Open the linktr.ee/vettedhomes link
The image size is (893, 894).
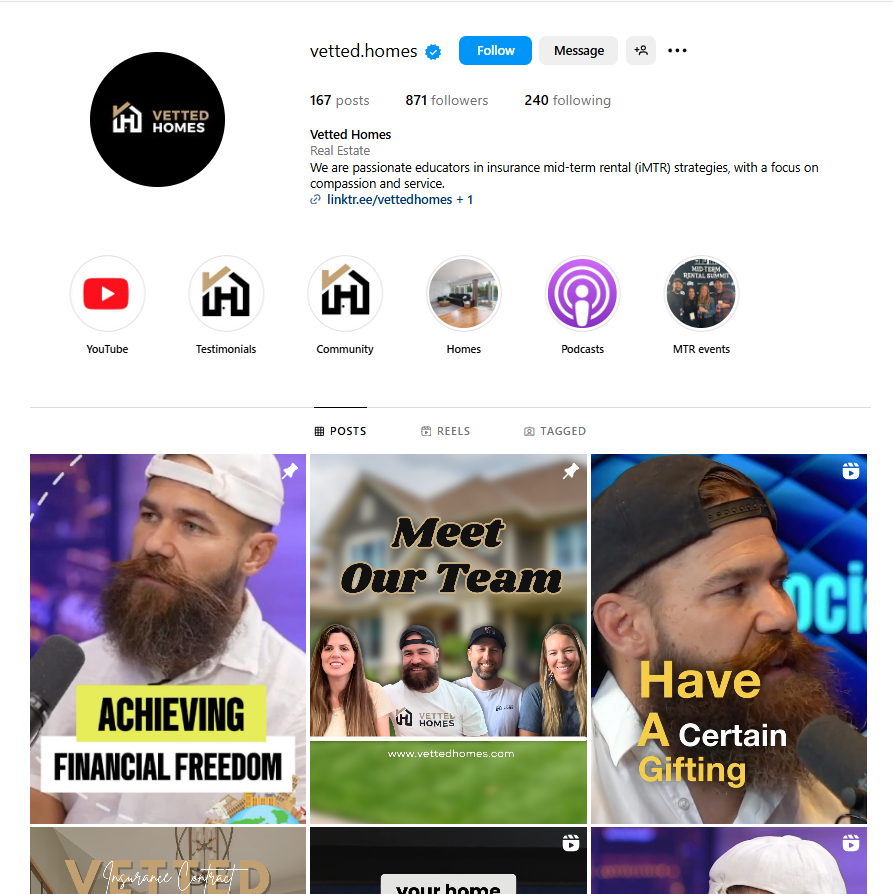[389, 200]
